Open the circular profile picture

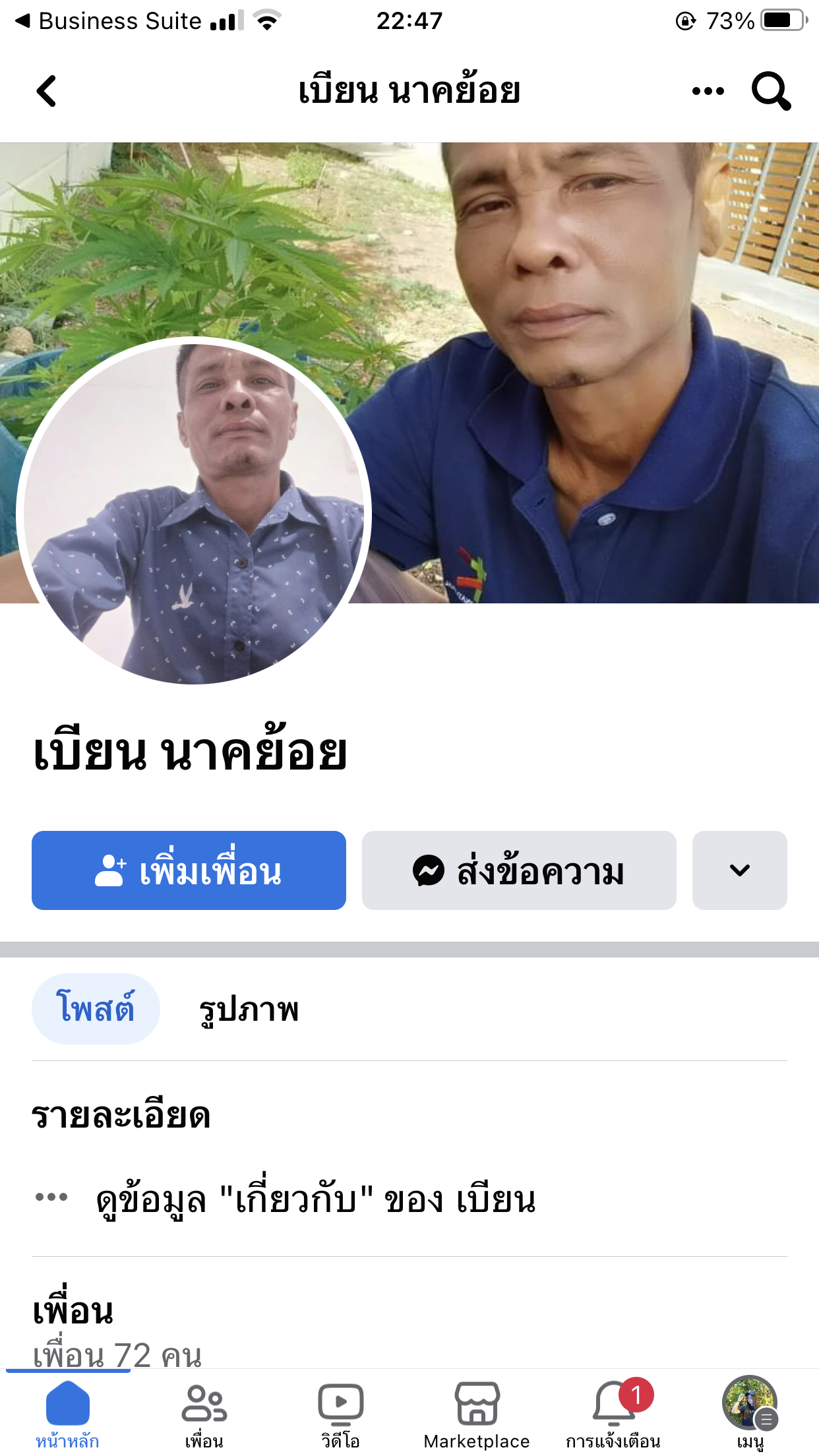pyautogui.click(x=194, y=511)
